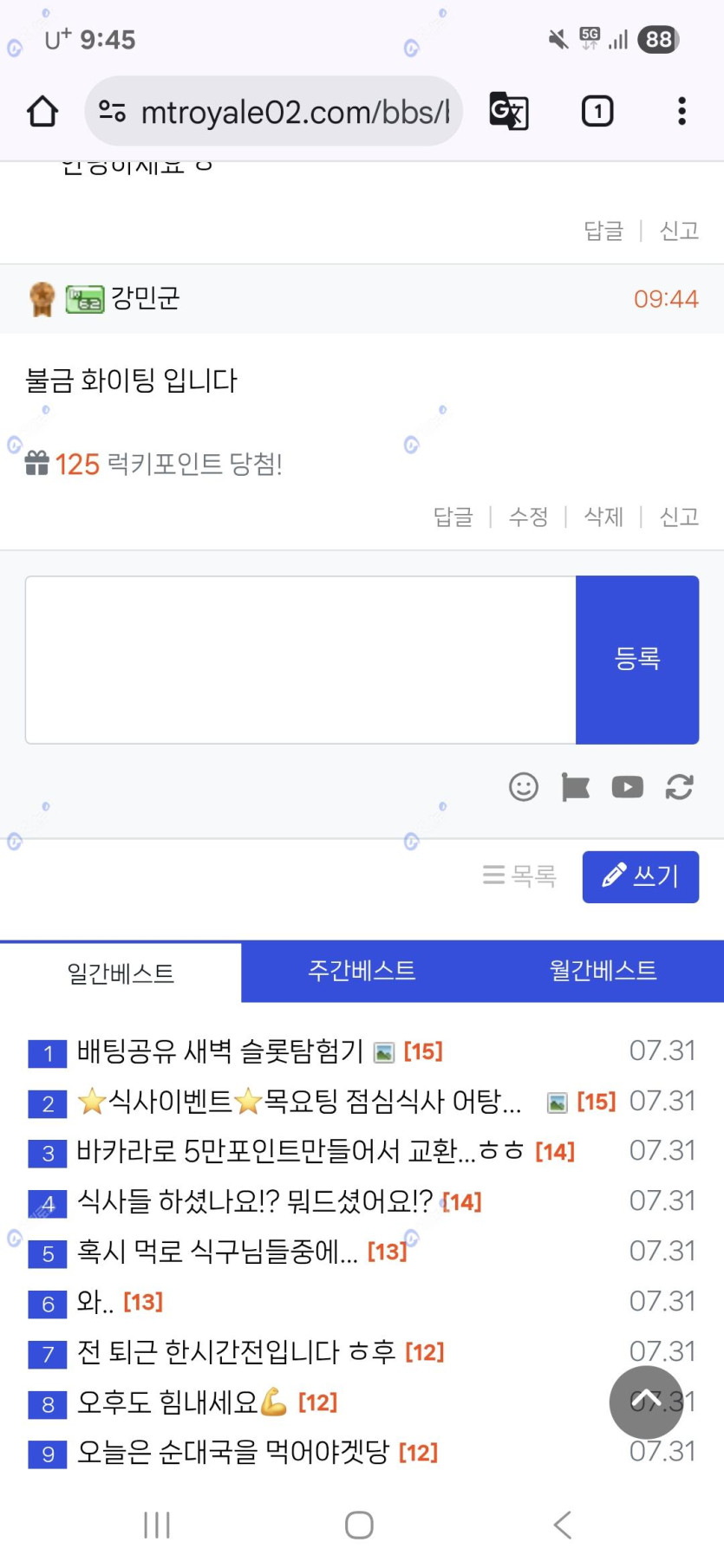Jump to top with the up arrow
Viewport: 724px width, 1568px height.
(646, 1402)
